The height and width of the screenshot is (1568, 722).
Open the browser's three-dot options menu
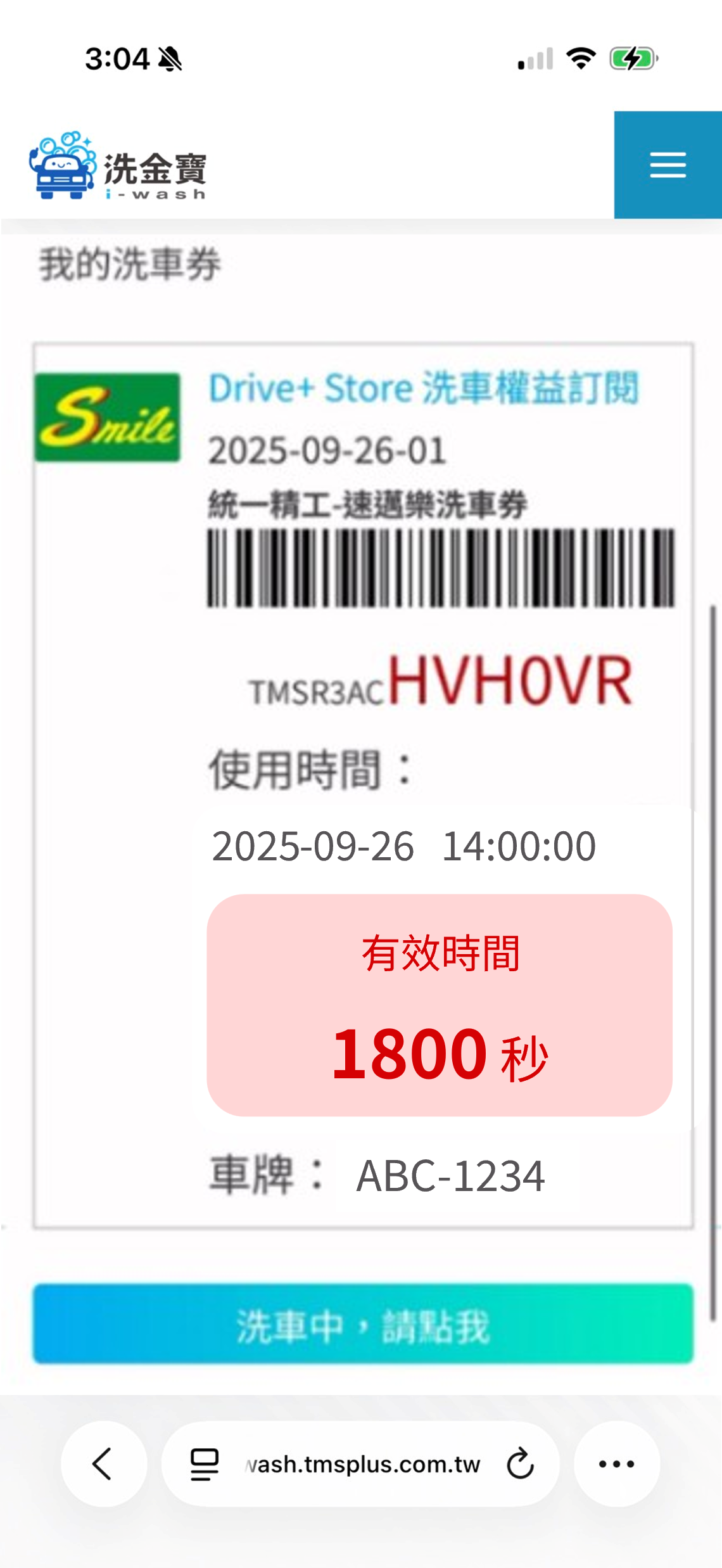(616, 1463)
